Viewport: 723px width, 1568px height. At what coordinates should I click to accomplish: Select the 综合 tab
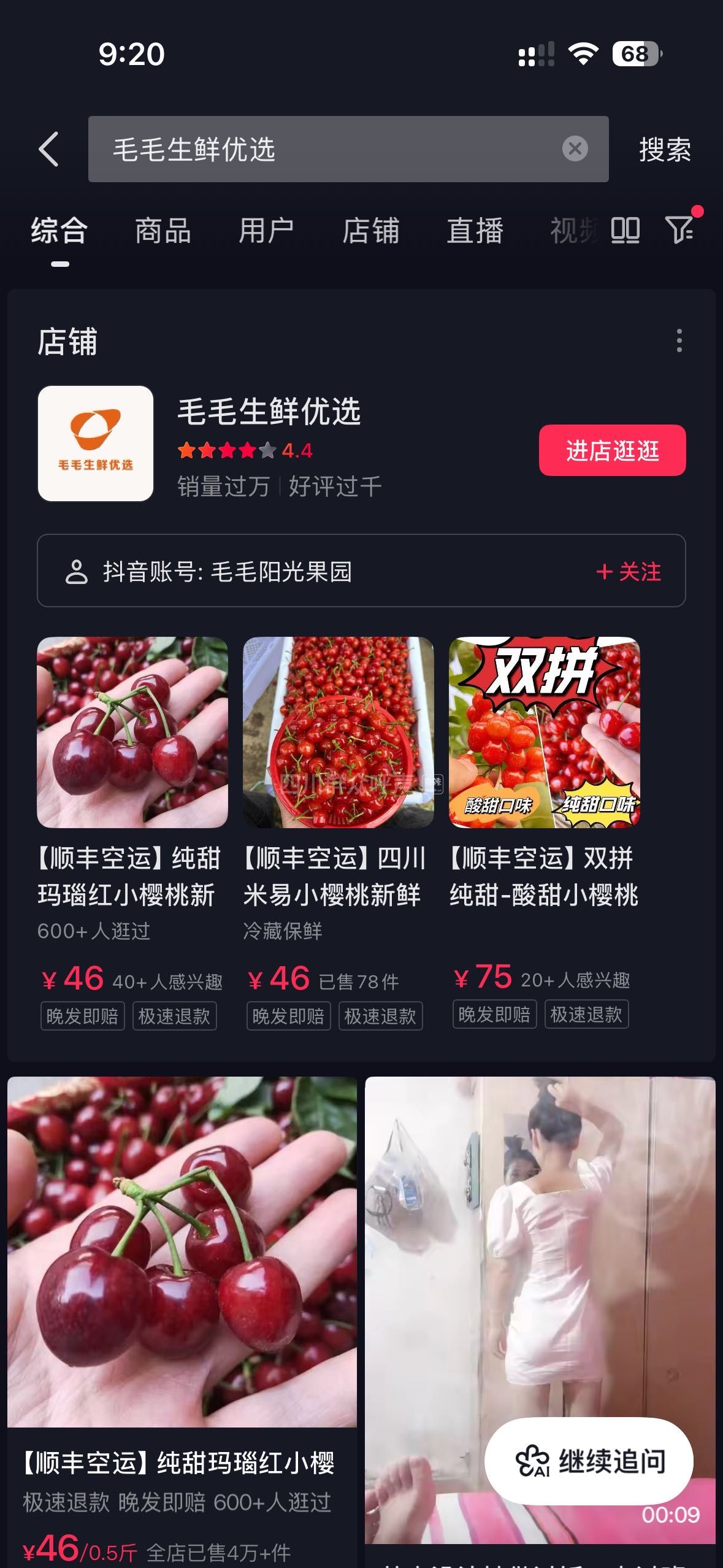coord(59,231)
